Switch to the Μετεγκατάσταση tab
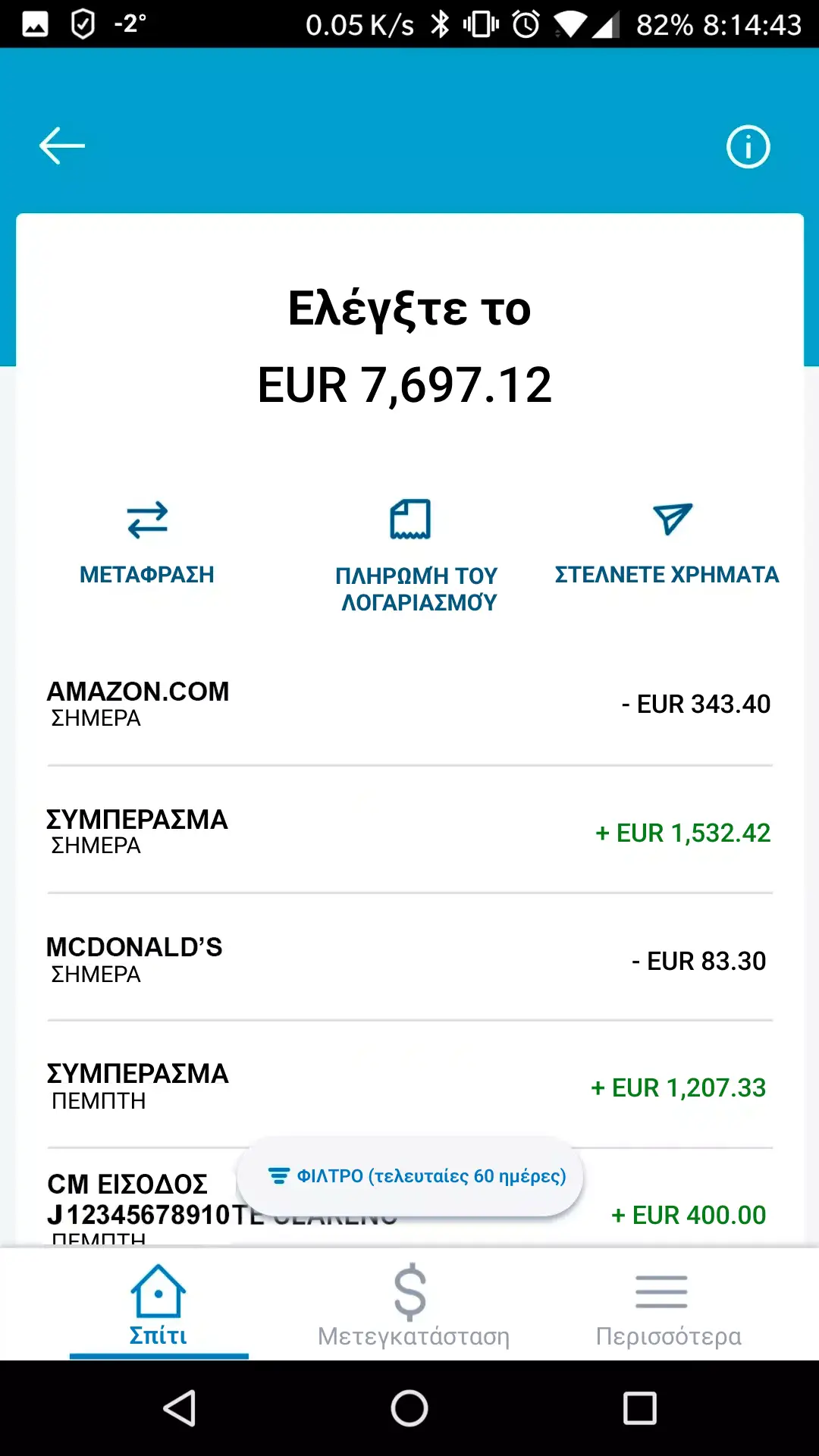 [413, 1304]
